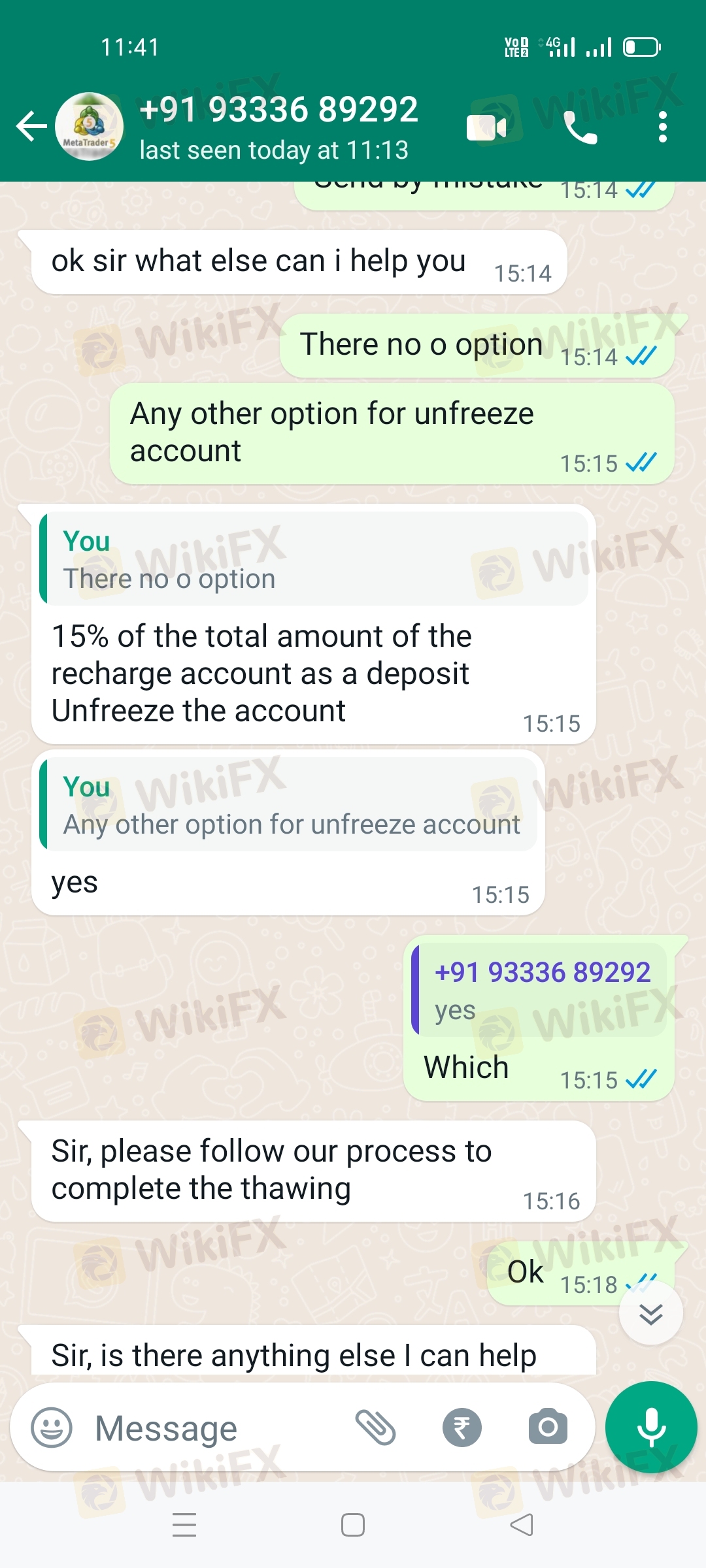This screenshot has width=706, height=1568.
Task: Focus the Message text field
Action: [x=216, y=1428]
